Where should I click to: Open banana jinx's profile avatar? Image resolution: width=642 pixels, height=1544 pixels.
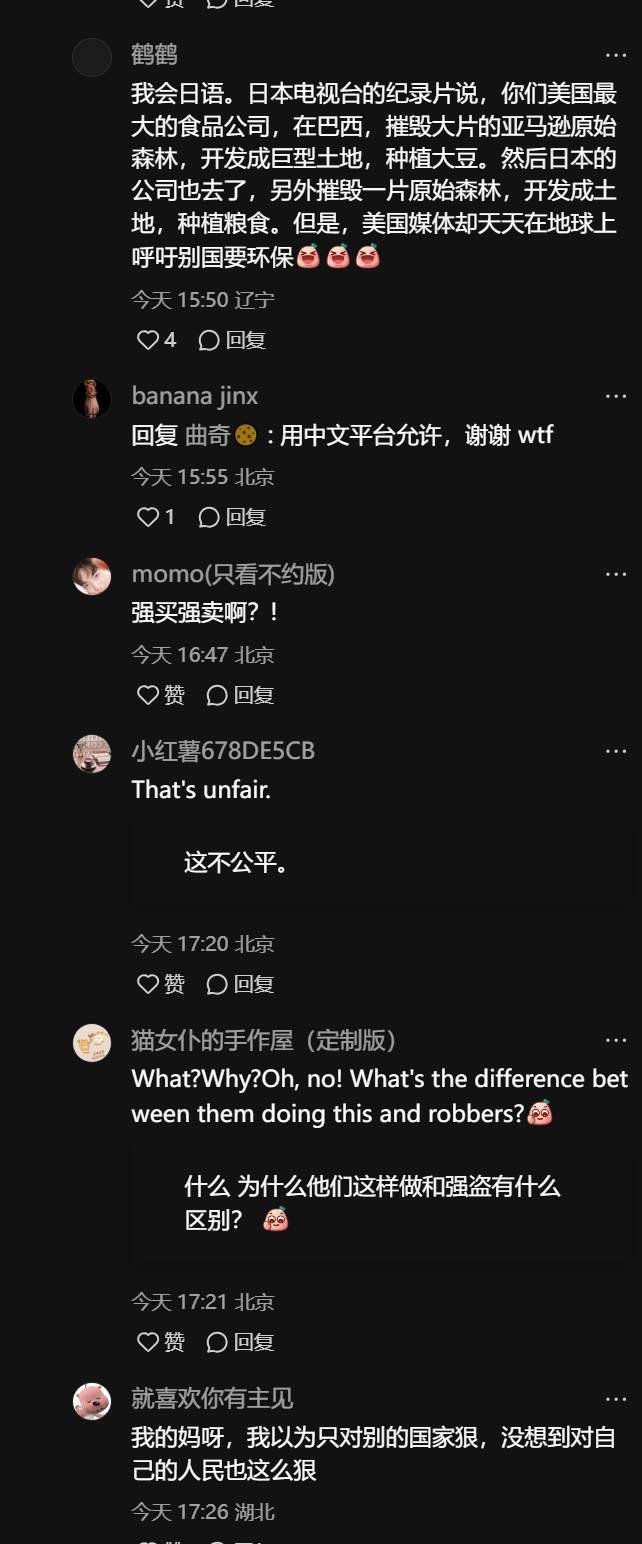[92, 399]
